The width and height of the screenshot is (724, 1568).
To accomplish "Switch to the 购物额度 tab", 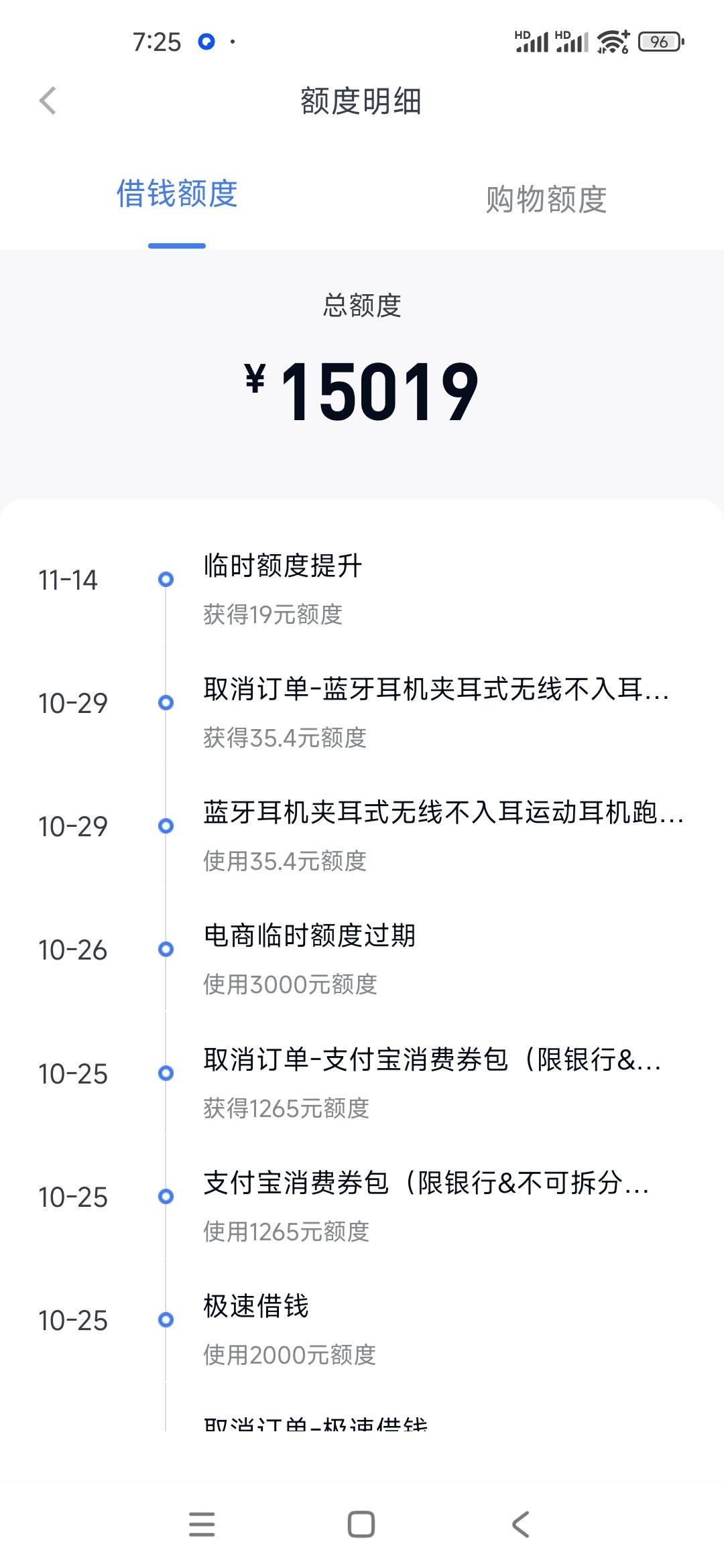I will click(x=546, y=200).
